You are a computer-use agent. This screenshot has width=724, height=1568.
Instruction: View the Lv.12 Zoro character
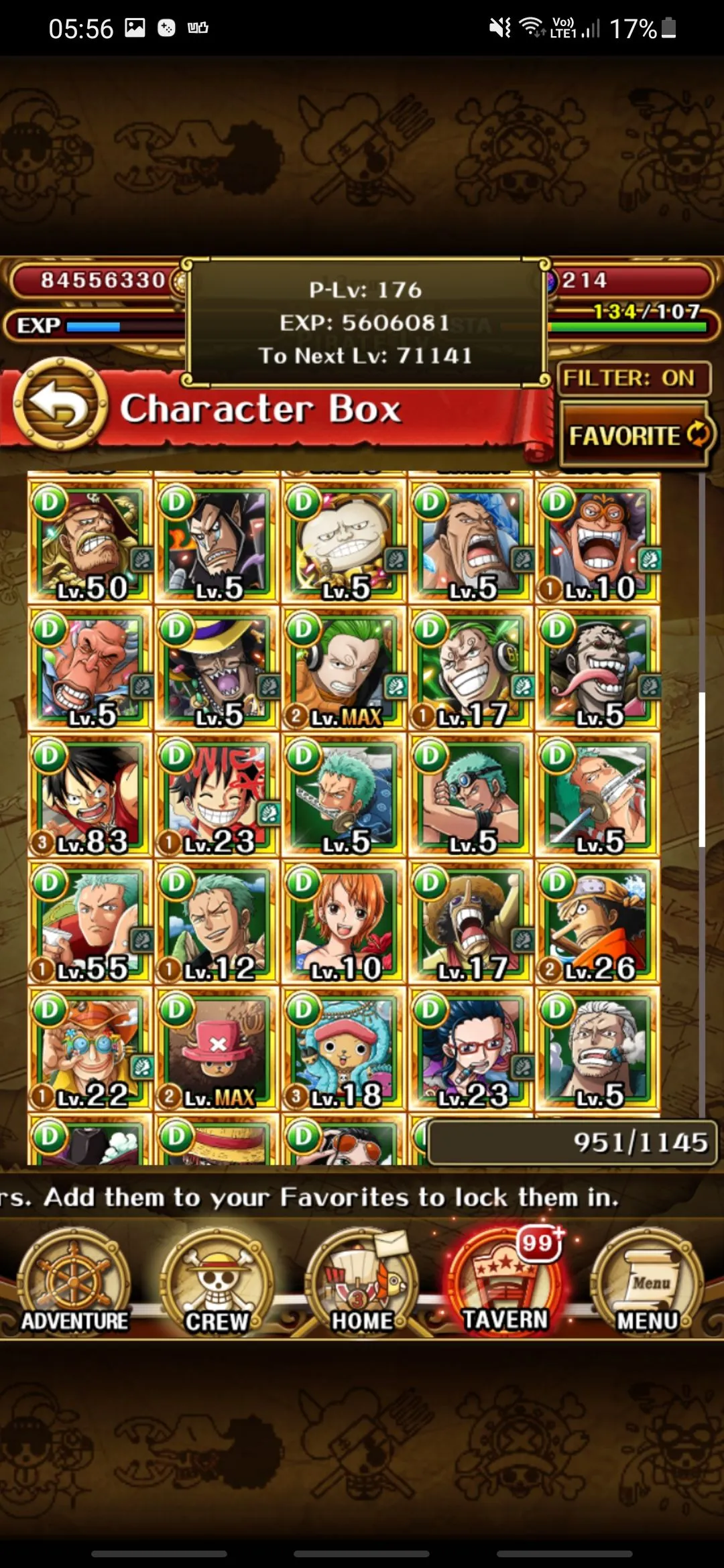217,922
